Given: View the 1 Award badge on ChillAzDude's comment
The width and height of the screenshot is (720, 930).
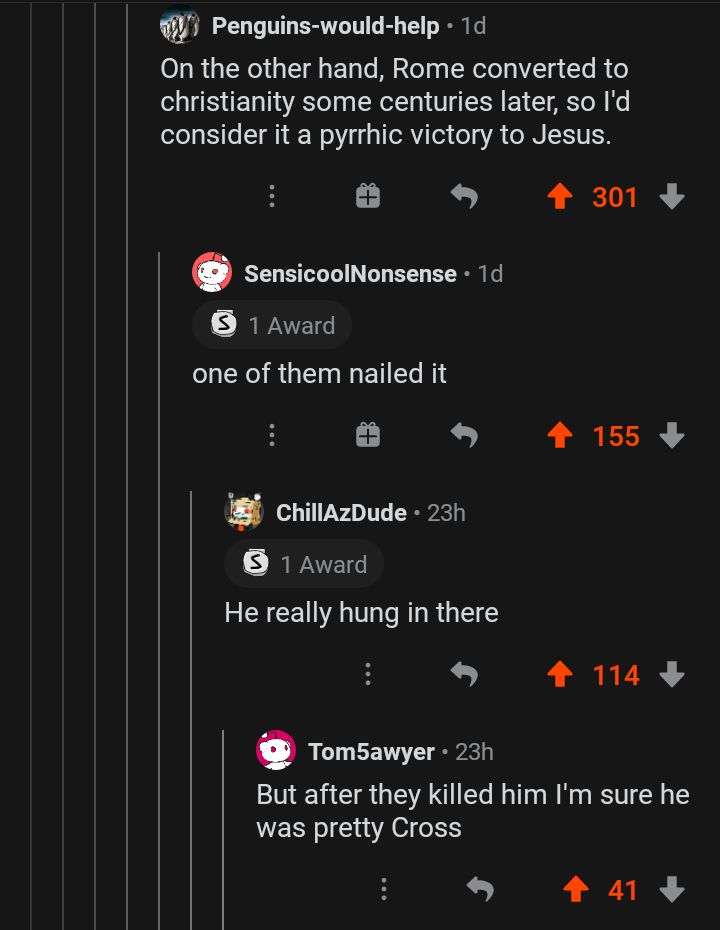Looking at the screenshot, I should click(303, 563).
